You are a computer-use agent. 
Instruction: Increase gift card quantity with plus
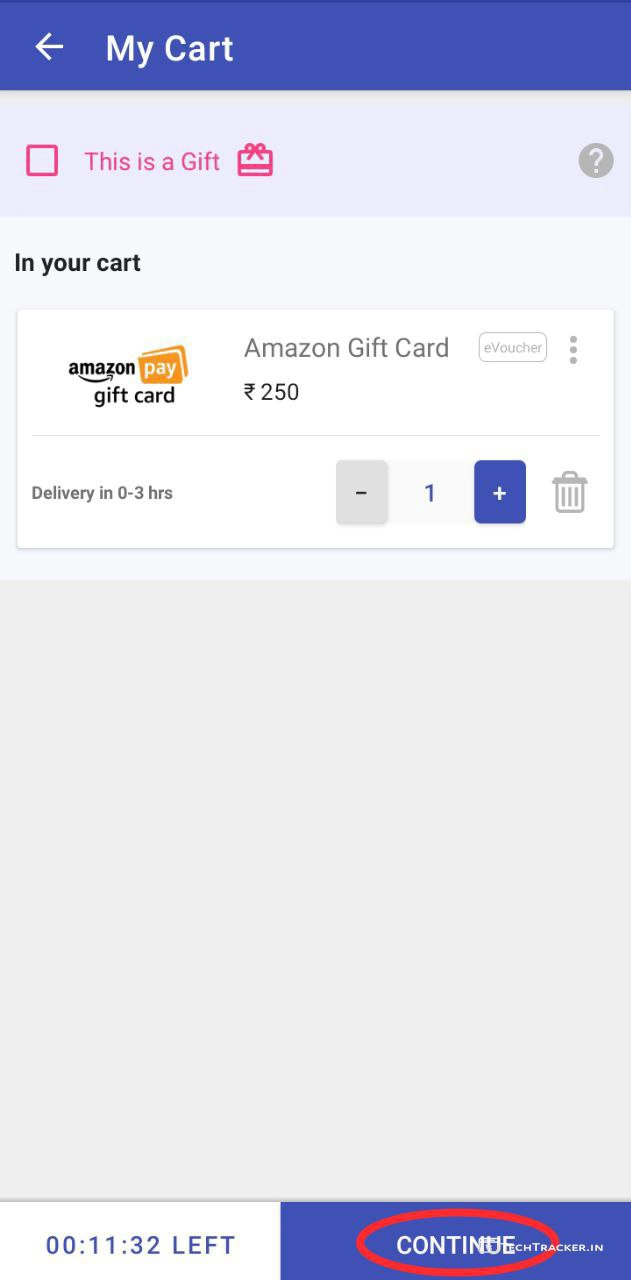(x=499, y=492)
